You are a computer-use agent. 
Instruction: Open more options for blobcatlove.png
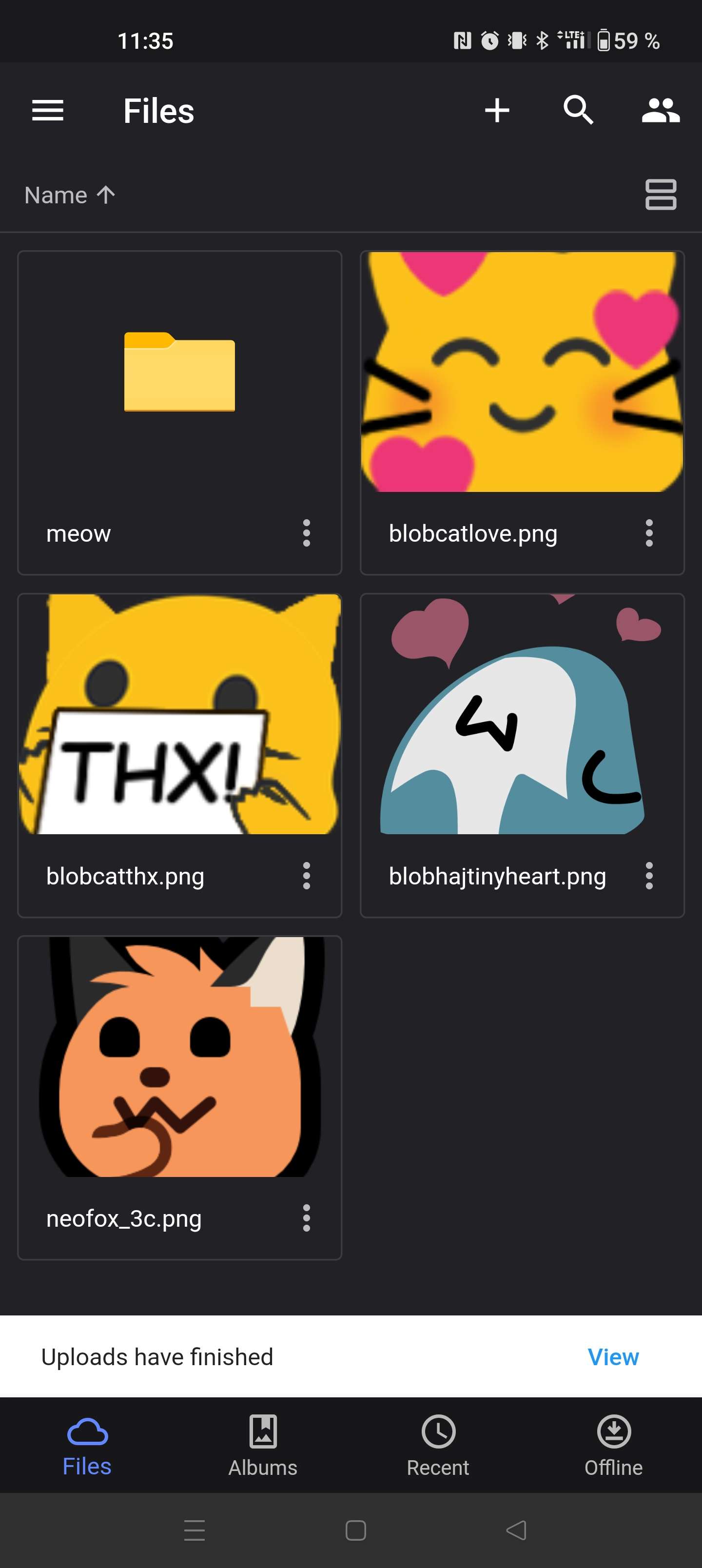click(x=649, y=533)
